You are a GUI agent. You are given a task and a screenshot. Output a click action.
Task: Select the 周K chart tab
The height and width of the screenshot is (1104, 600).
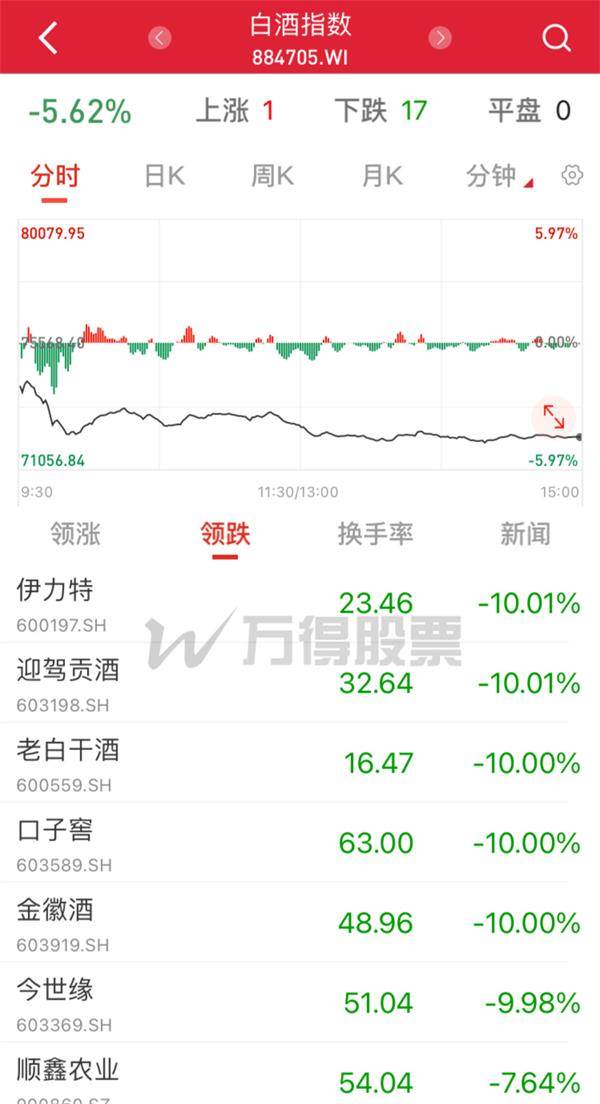[272, 177]
